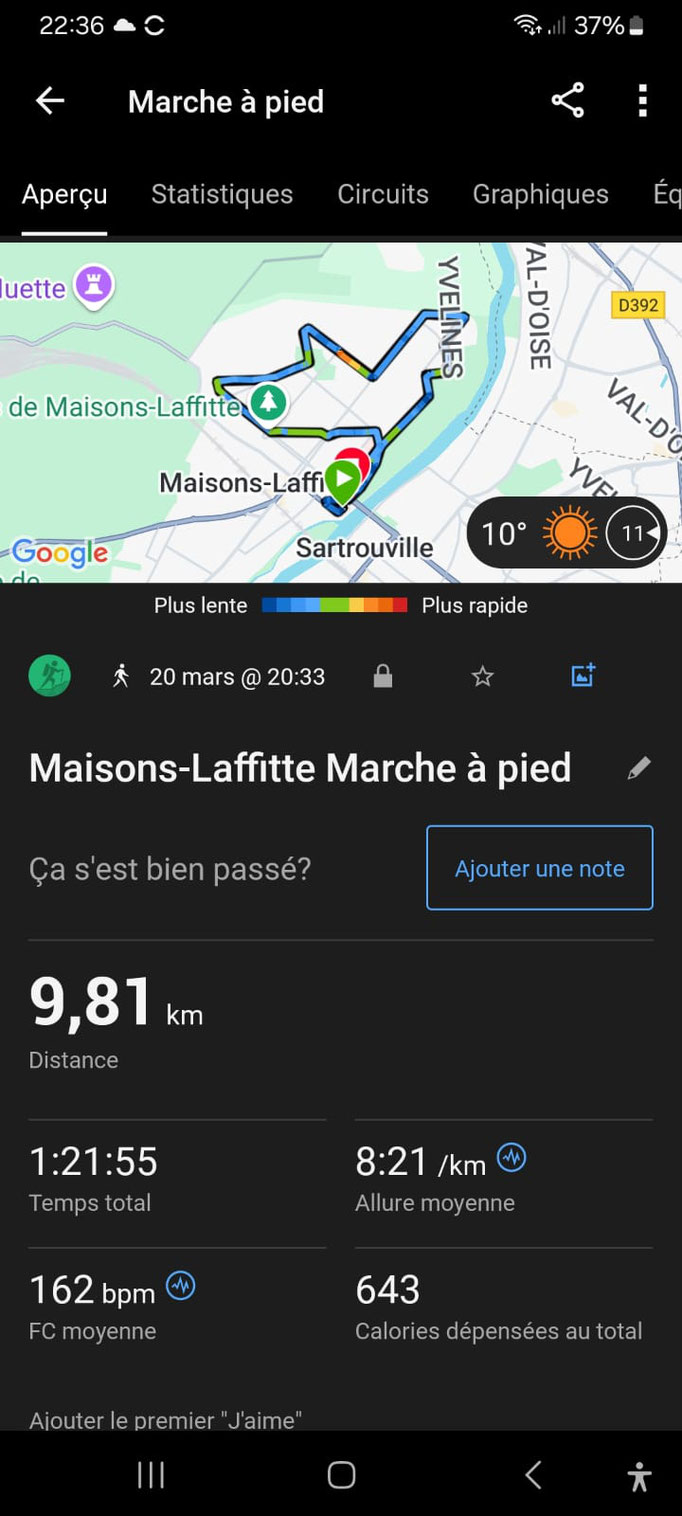This screenshot has height=1516, width=682.
Task: Open recent apps from navigation bar
Action: point(150,1475)
